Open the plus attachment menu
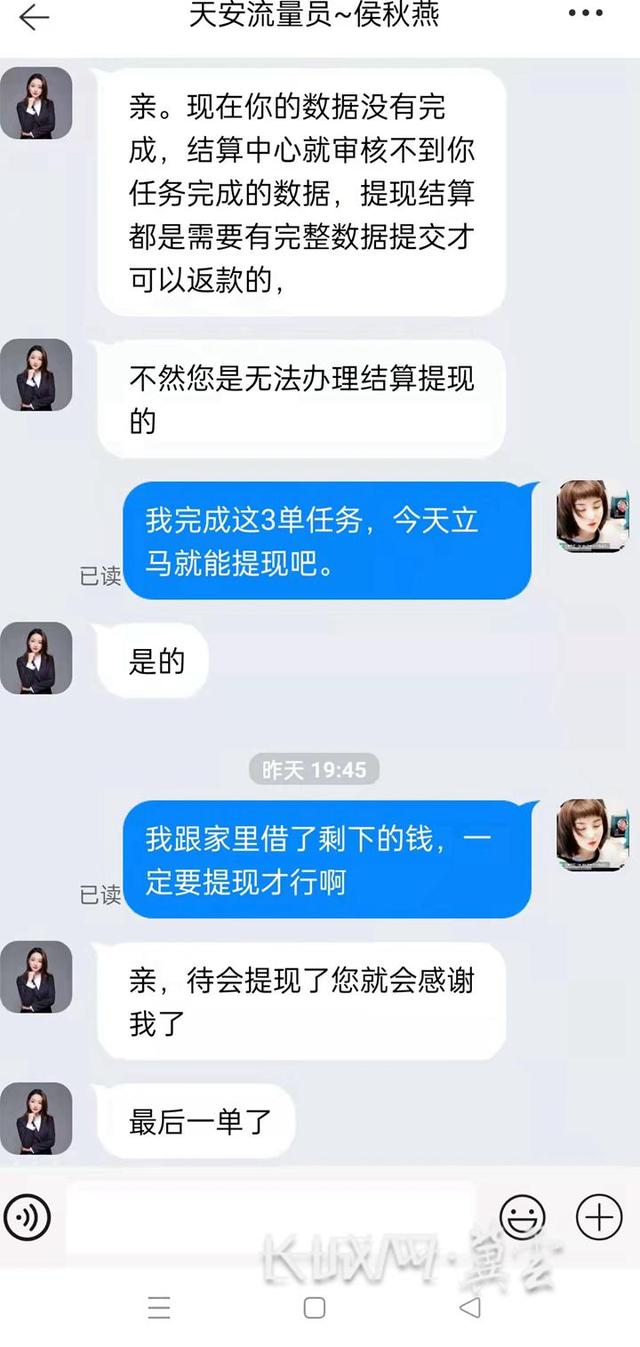 [x=599, y=1216]
